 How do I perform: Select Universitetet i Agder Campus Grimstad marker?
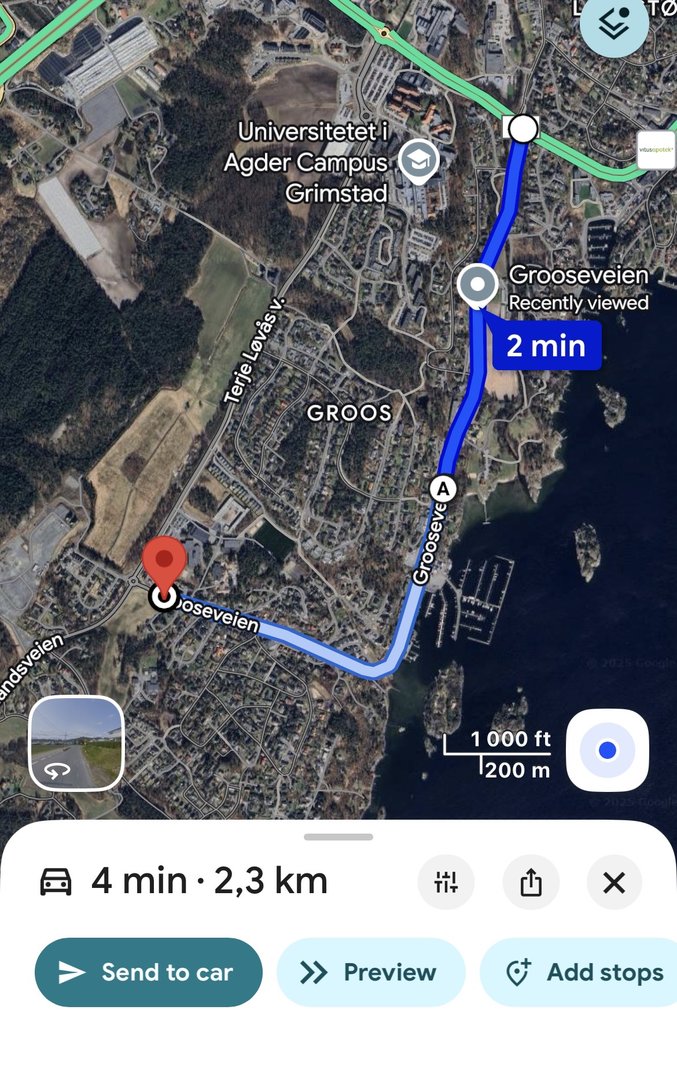pos(417,160)
